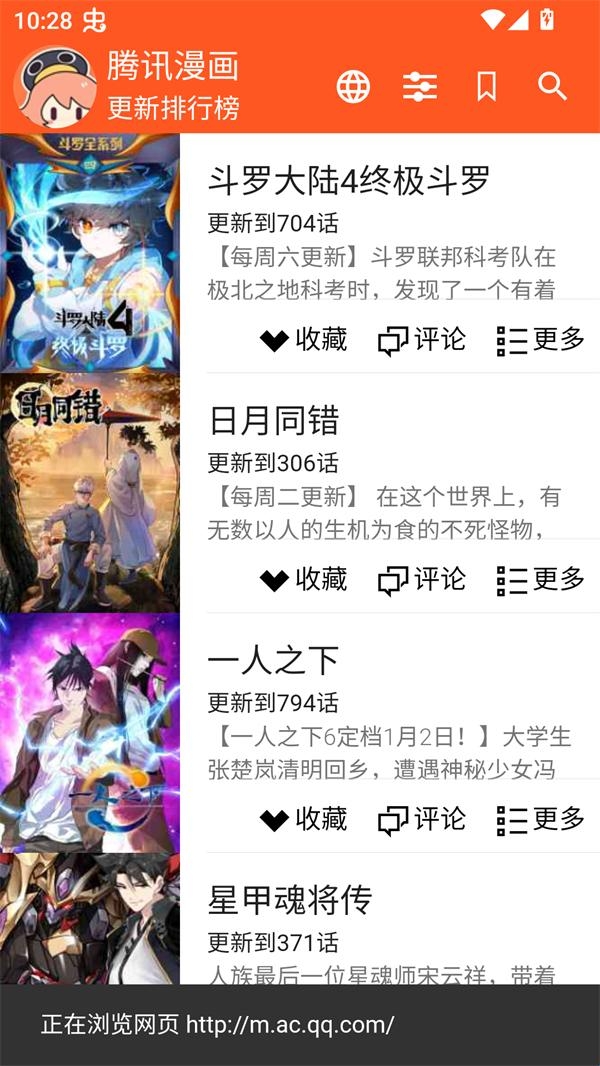This screenshot has width=600, height=1066.
Task: Show 更多 options for 一人之下
Action: pos(541,820)
